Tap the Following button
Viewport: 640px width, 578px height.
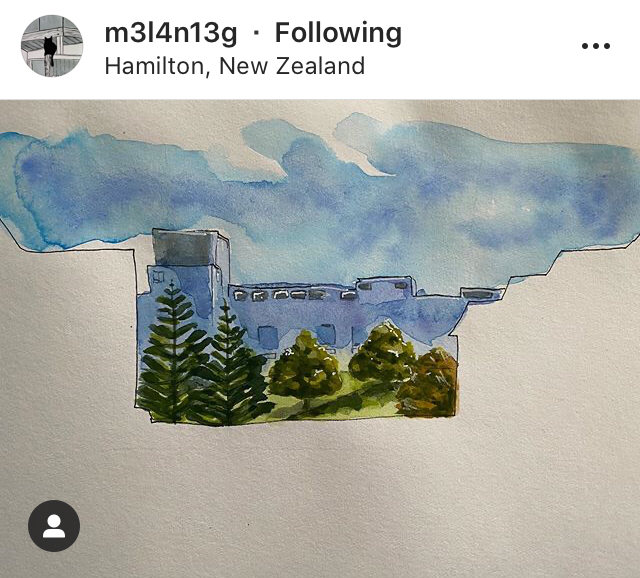tap(338, 33)
